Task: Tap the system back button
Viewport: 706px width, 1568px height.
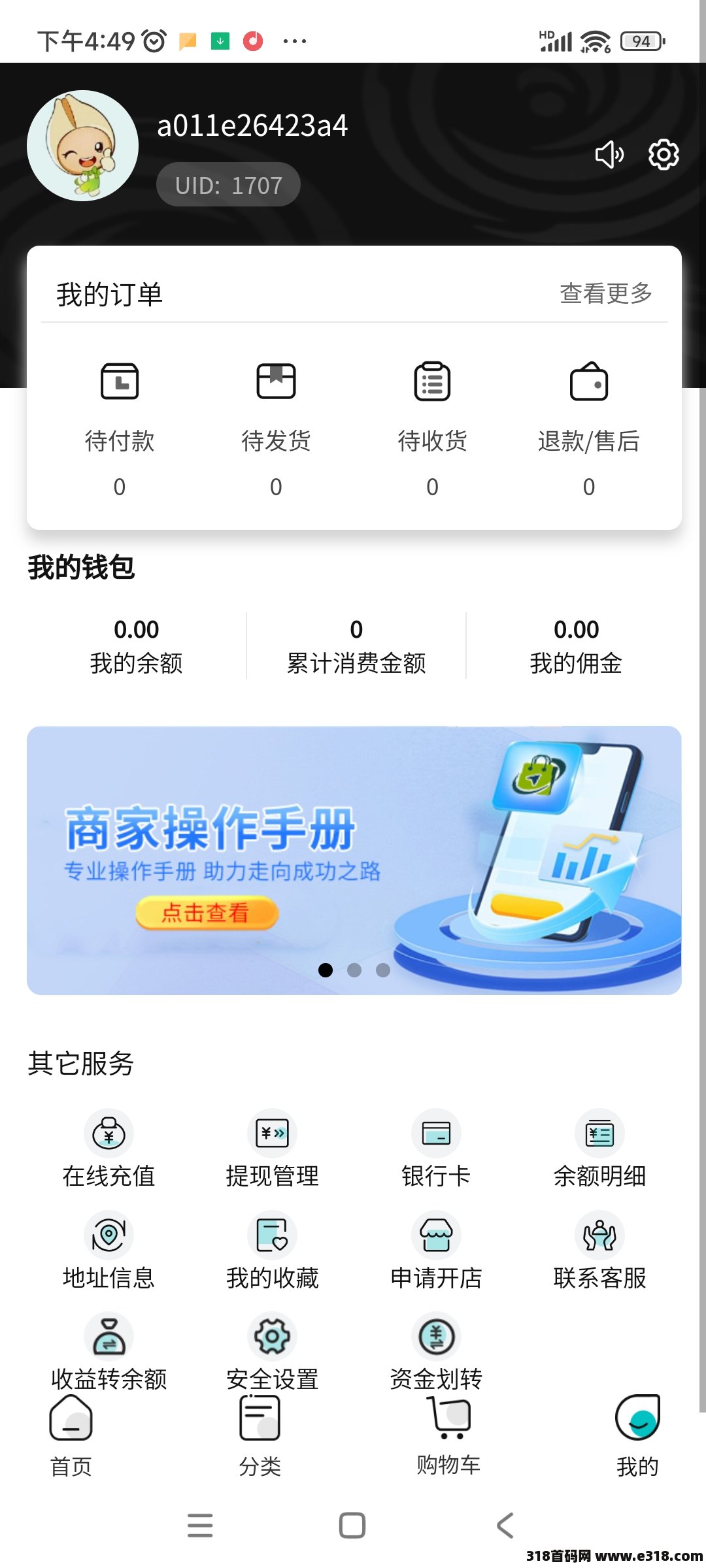Action: click(505, 1526)
